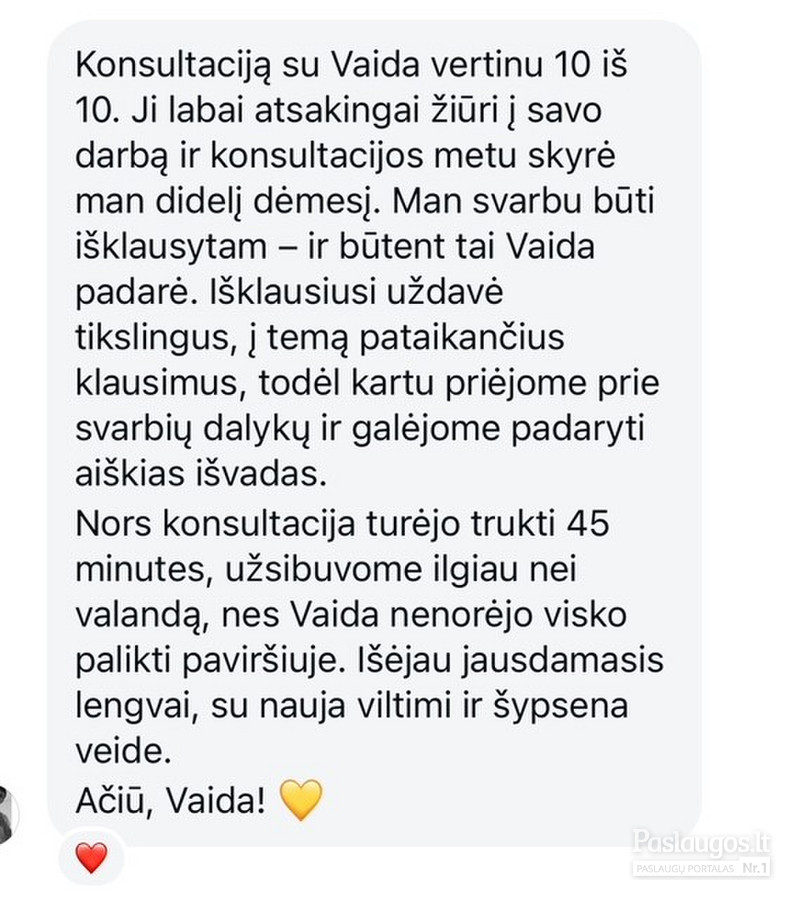Open the sender's profile picture beside the message
The image size is (796, 900).
tap(9, 814)
